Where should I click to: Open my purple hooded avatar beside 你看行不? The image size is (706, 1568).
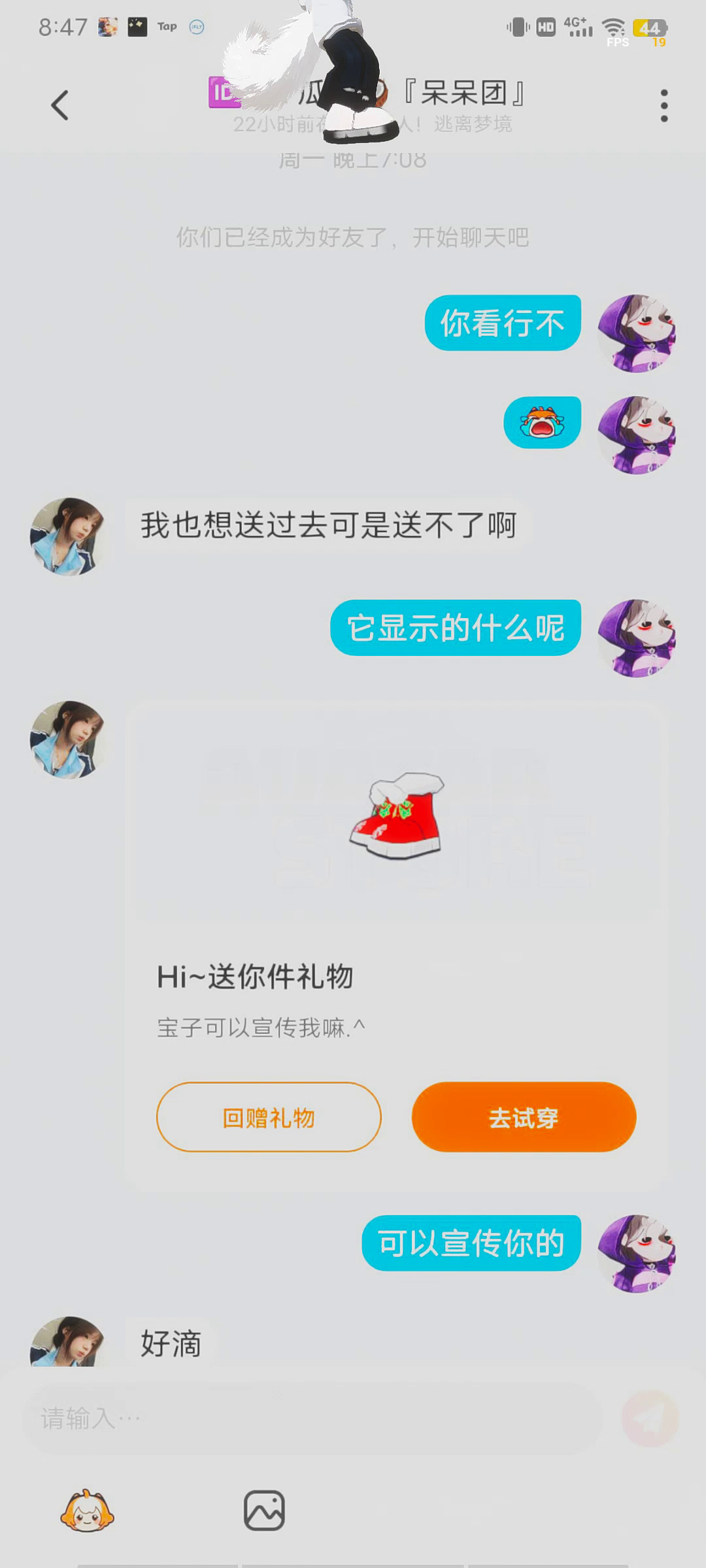pyautogui.click(x=636, y=333)
